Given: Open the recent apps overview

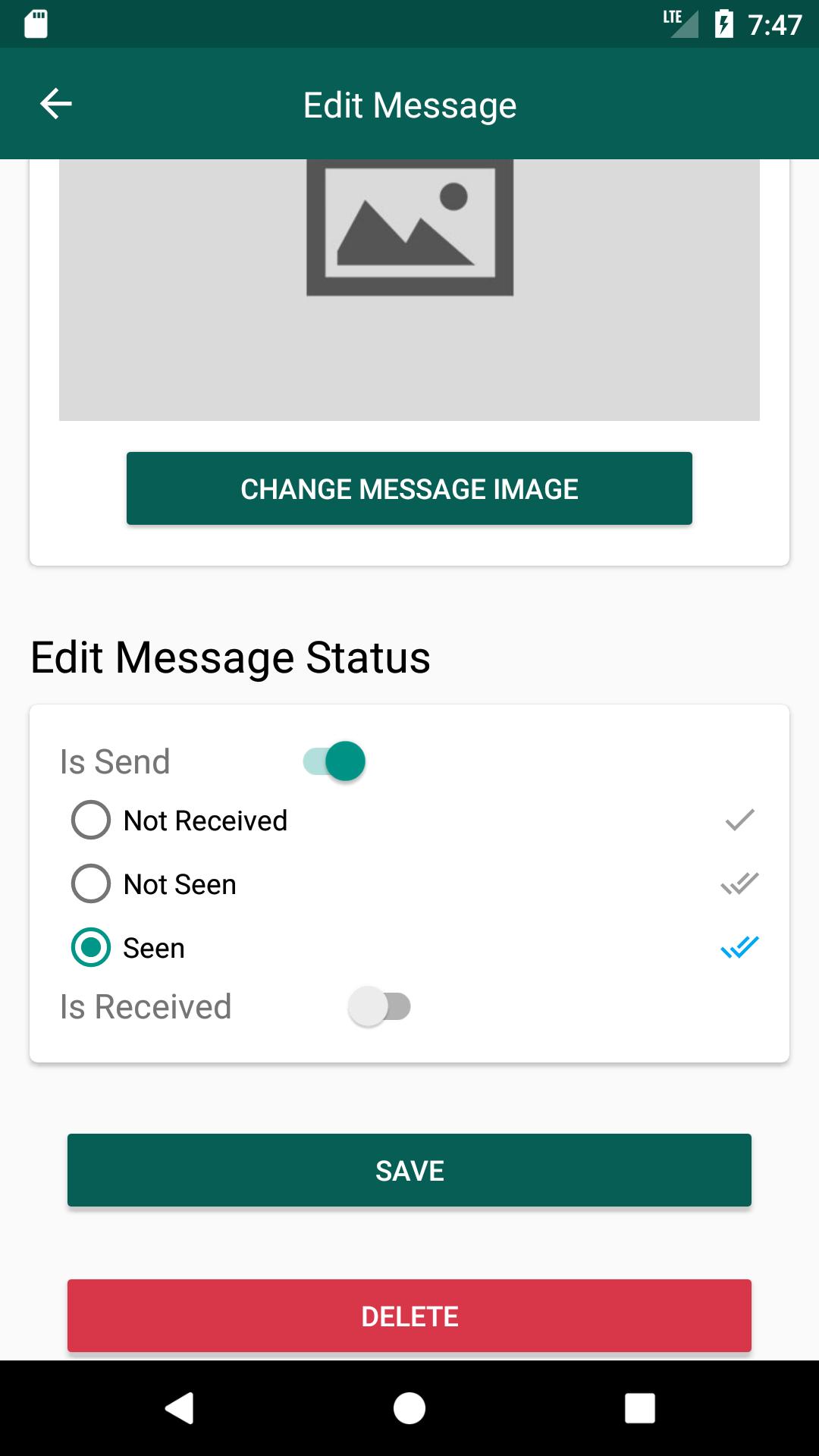Looking at the screenshot, I should (x=639, y=1408).
